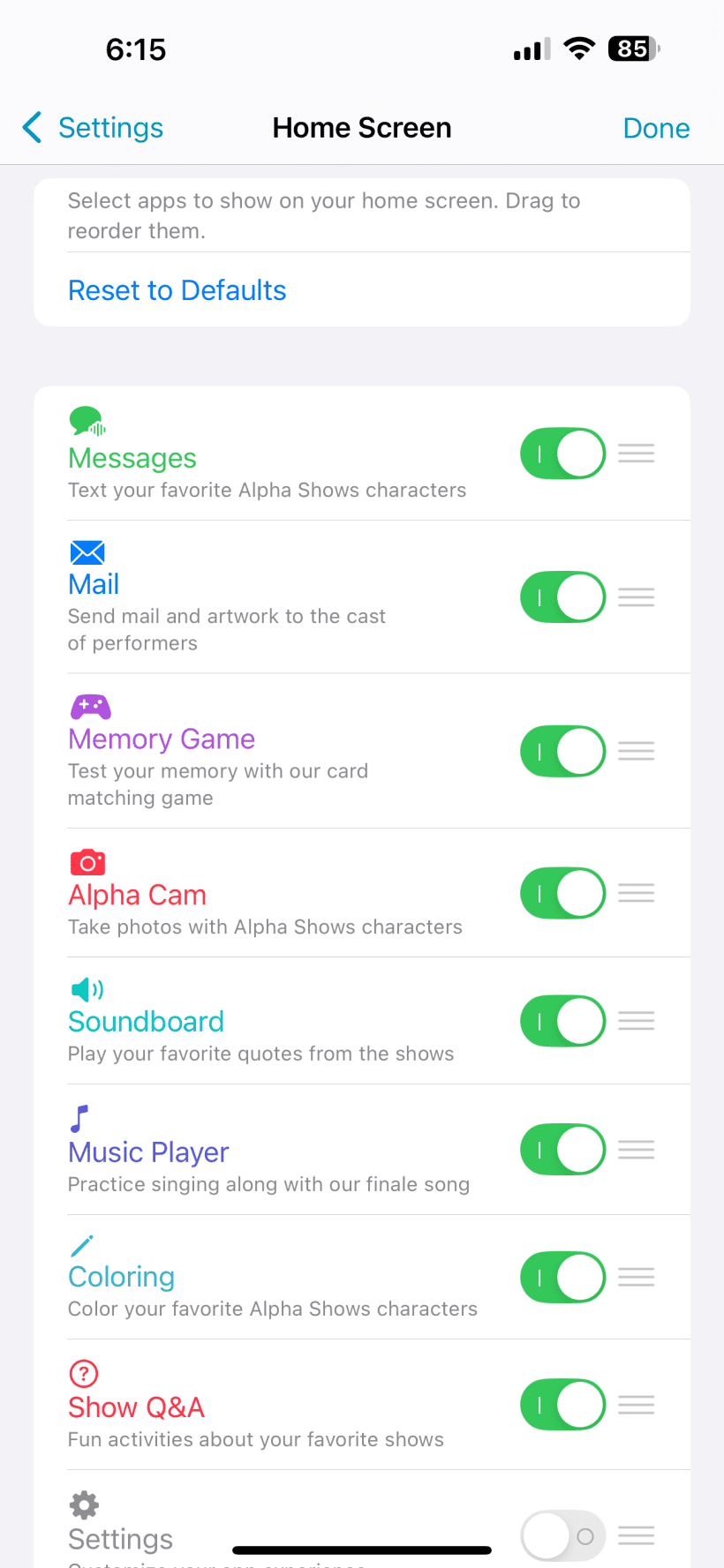Screen dimensions: 724x1568
Task: Disable the Mail app switch
Action: [563, 597]
